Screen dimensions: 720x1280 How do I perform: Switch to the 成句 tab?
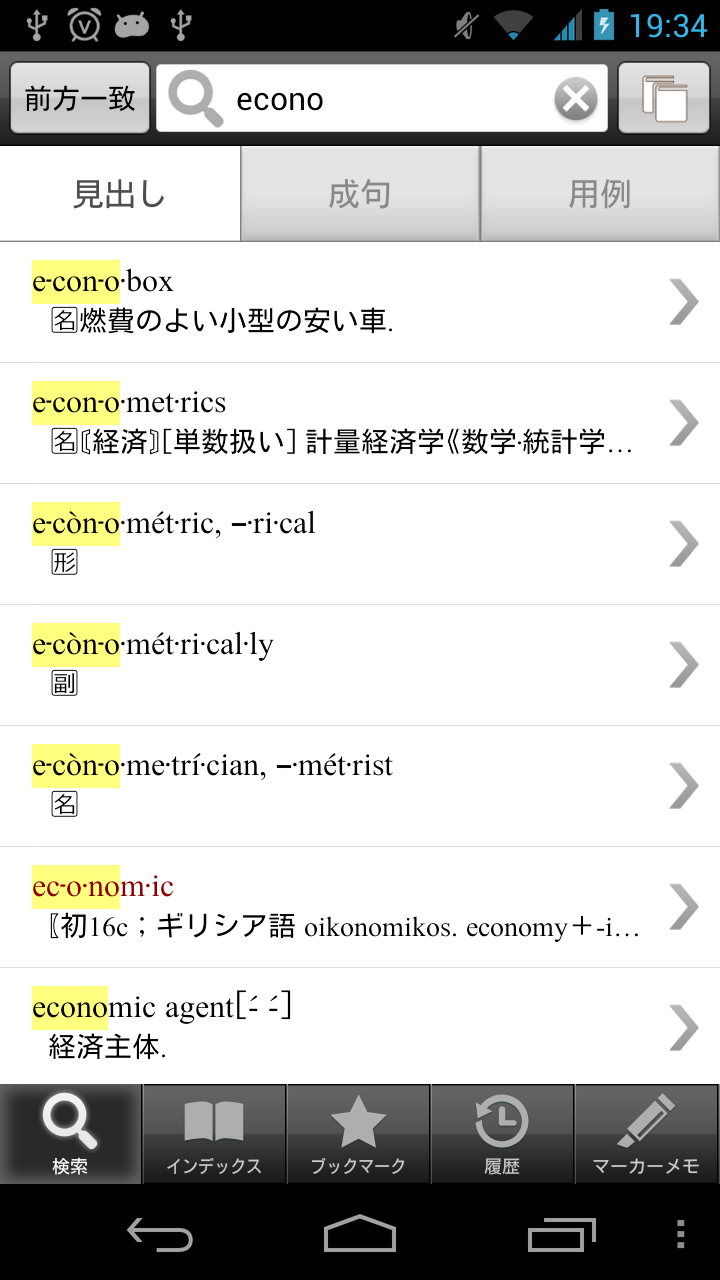point(360,194)
